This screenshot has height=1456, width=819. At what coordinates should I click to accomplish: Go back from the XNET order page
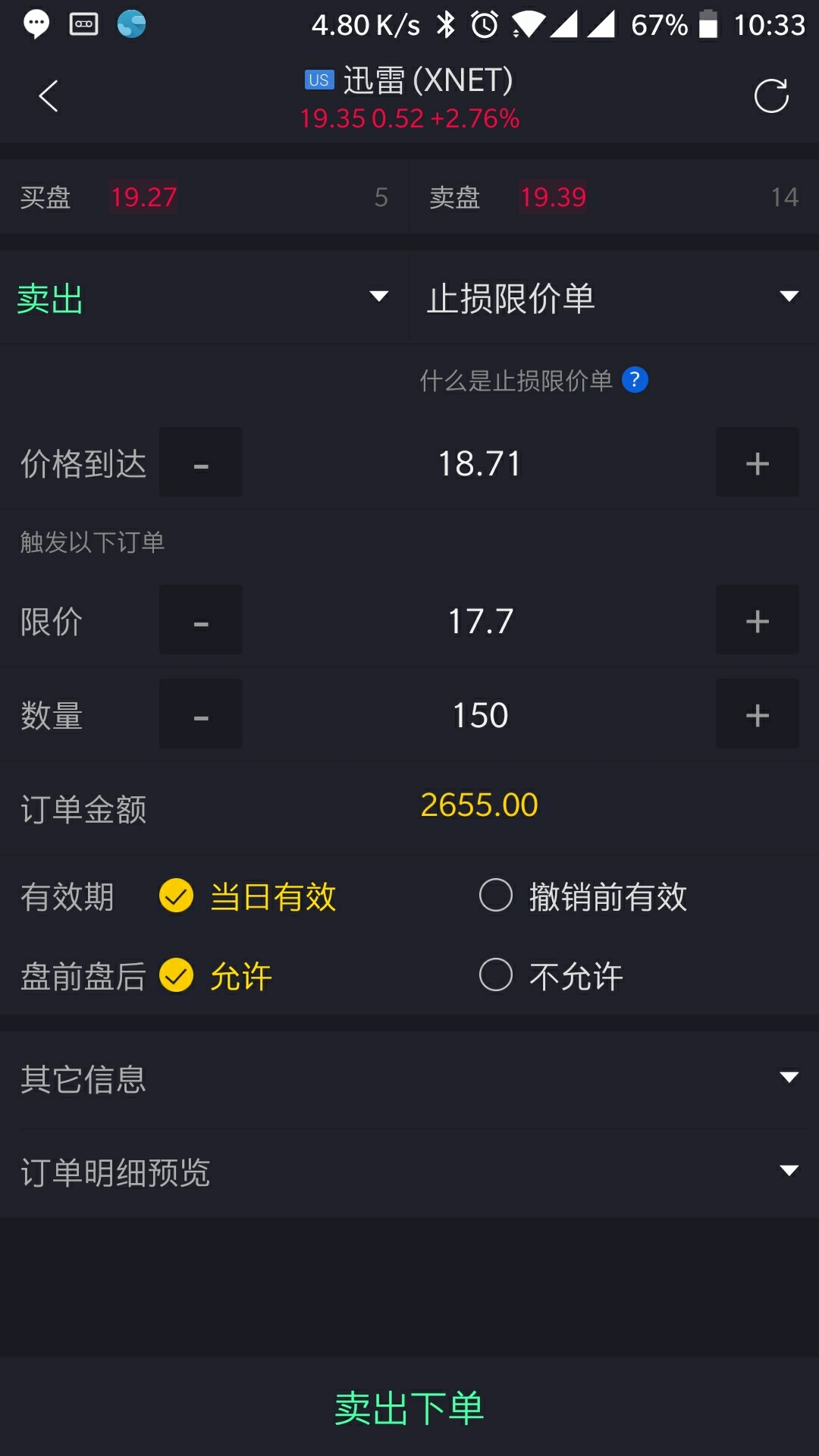pyautogui.click(x=49, y=96)
